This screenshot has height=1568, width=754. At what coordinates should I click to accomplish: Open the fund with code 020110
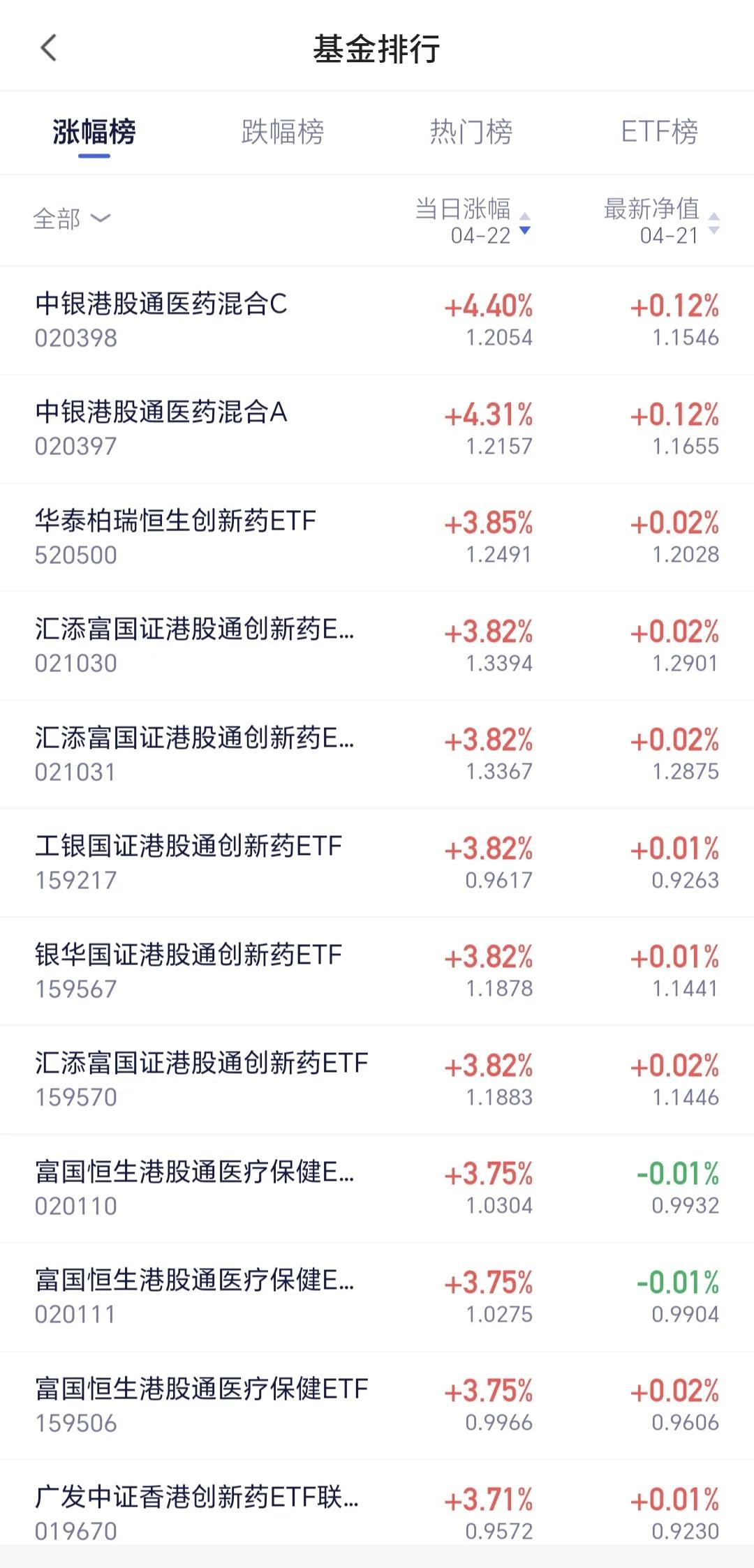(x=195, y=1188)
